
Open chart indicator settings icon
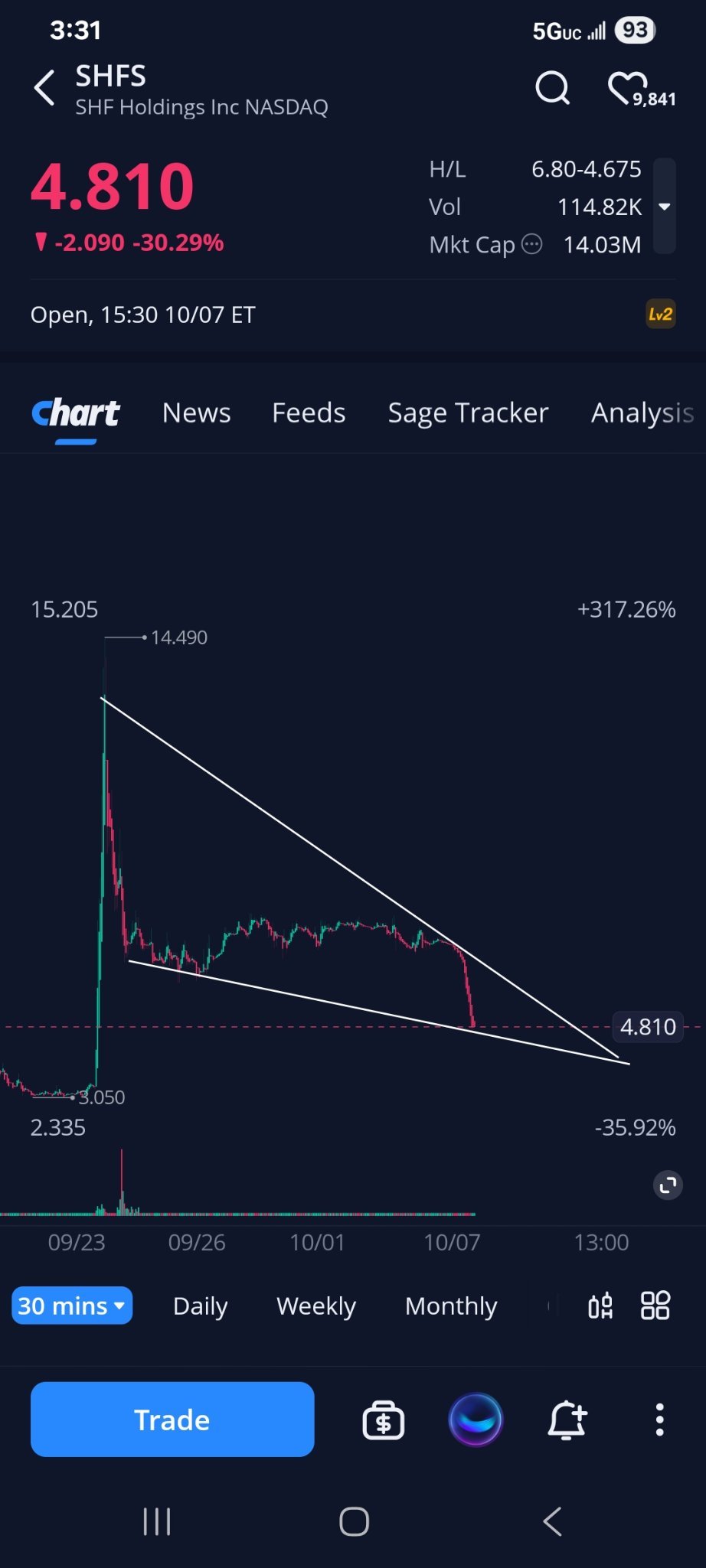click(600, 1306)
